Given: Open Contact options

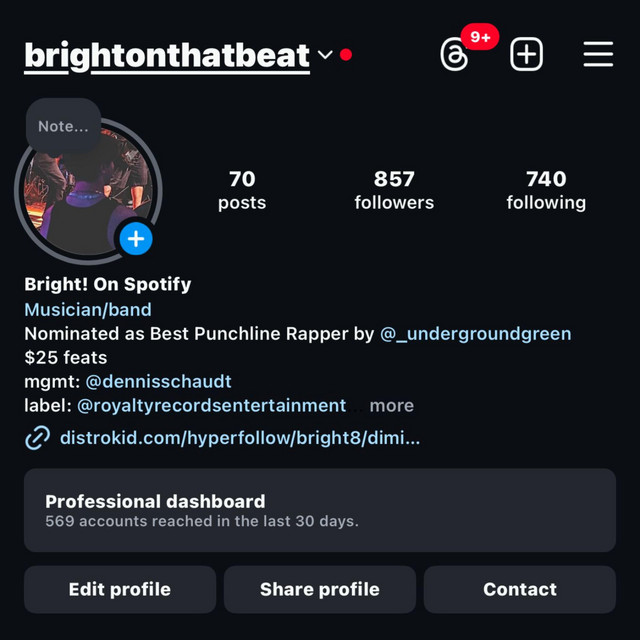Looking at the screenshot, I should point(520,589).
